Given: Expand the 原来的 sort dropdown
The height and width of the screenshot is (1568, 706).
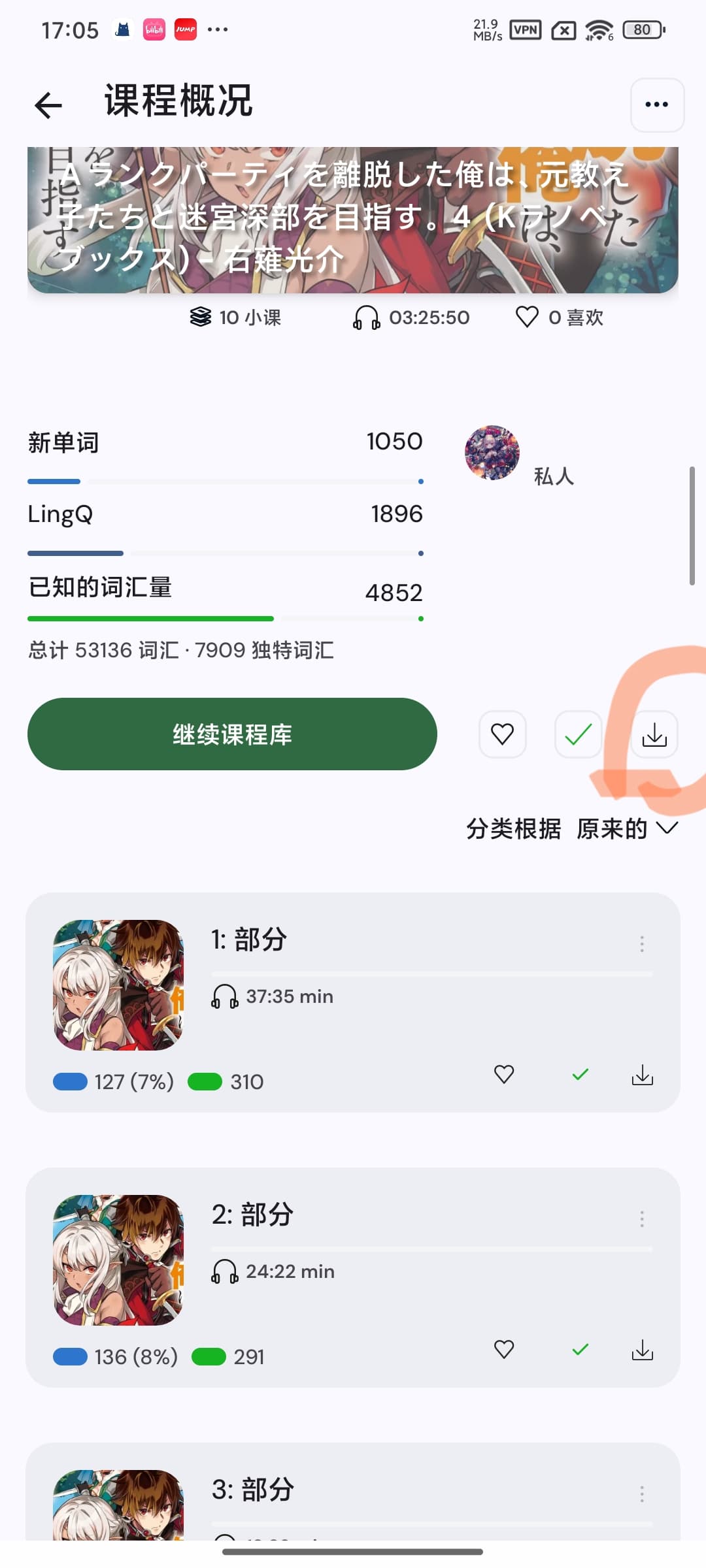Looking at the screenshot, I should [627, 828].
